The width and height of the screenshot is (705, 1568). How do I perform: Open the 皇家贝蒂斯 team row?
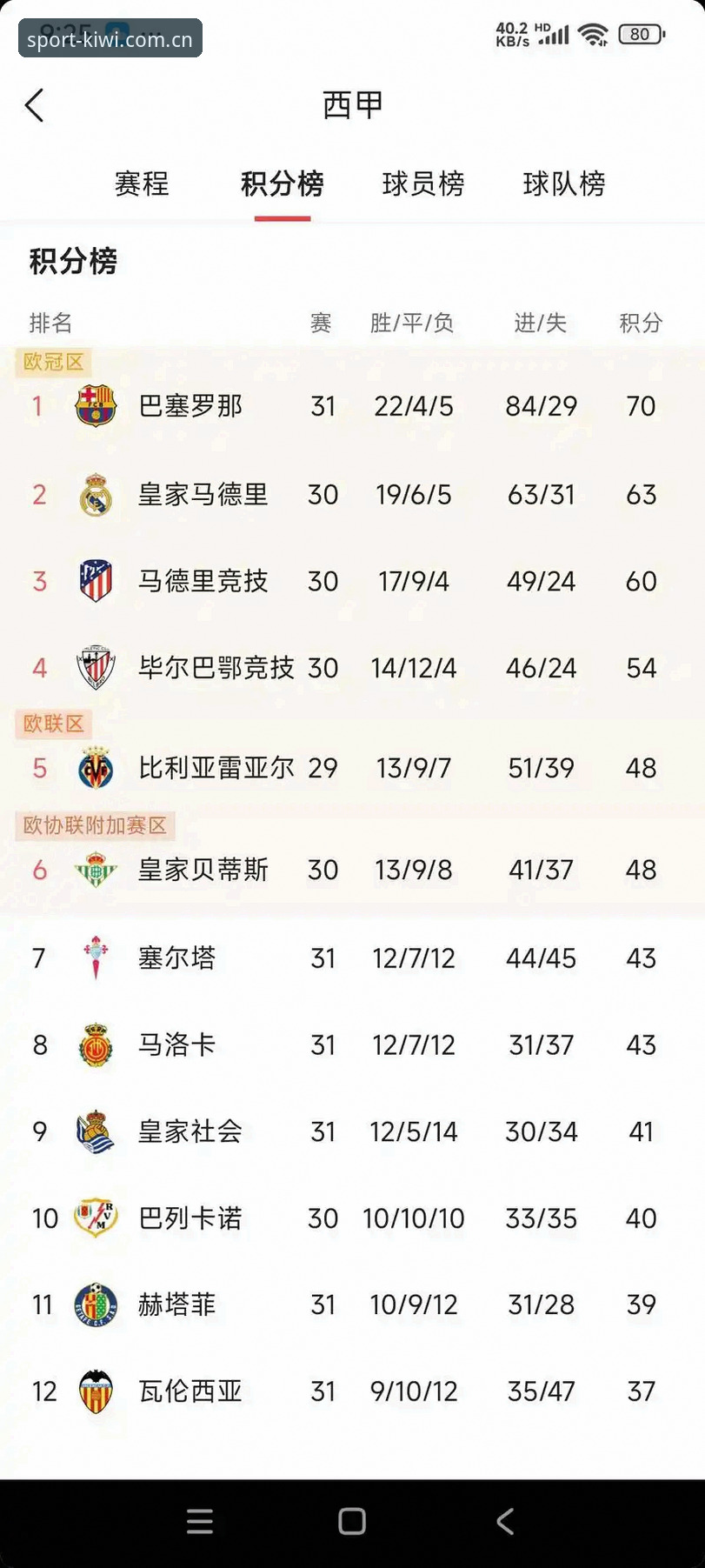[352, 870]
